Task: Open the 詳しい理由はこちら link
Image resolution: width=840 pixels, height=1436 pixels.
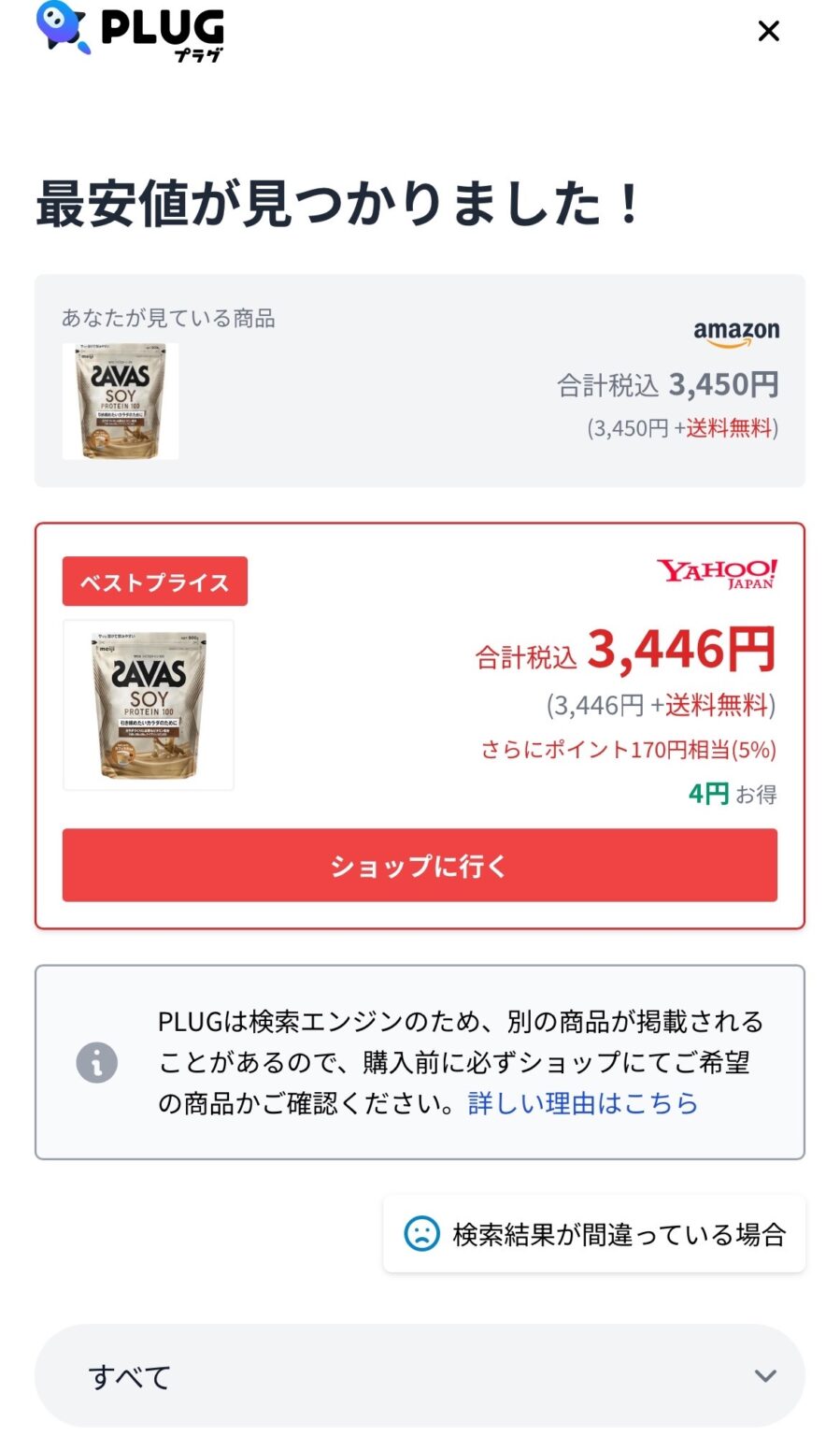Action: click(x=583, y=1103)
